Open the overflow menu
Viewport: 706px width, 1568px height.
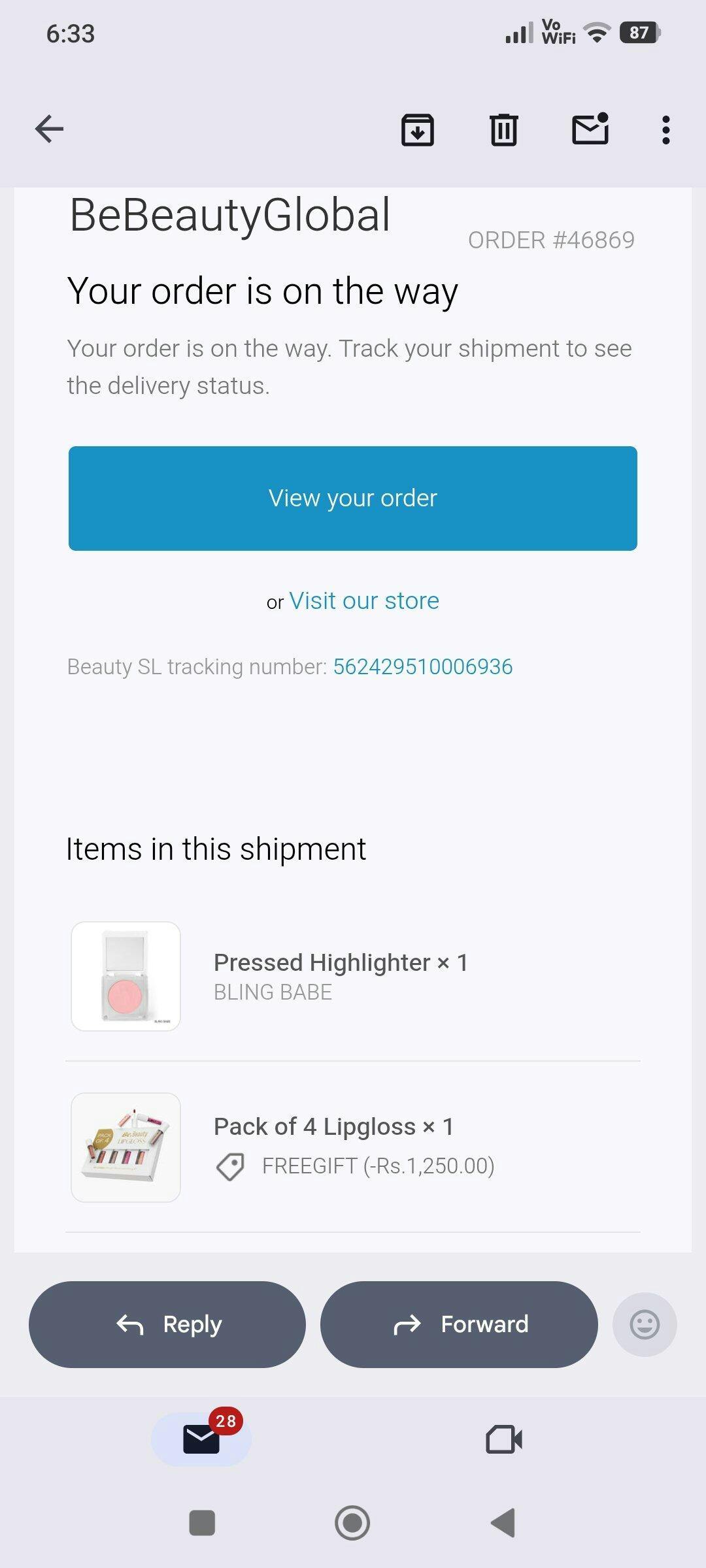(x=665, y=129)
